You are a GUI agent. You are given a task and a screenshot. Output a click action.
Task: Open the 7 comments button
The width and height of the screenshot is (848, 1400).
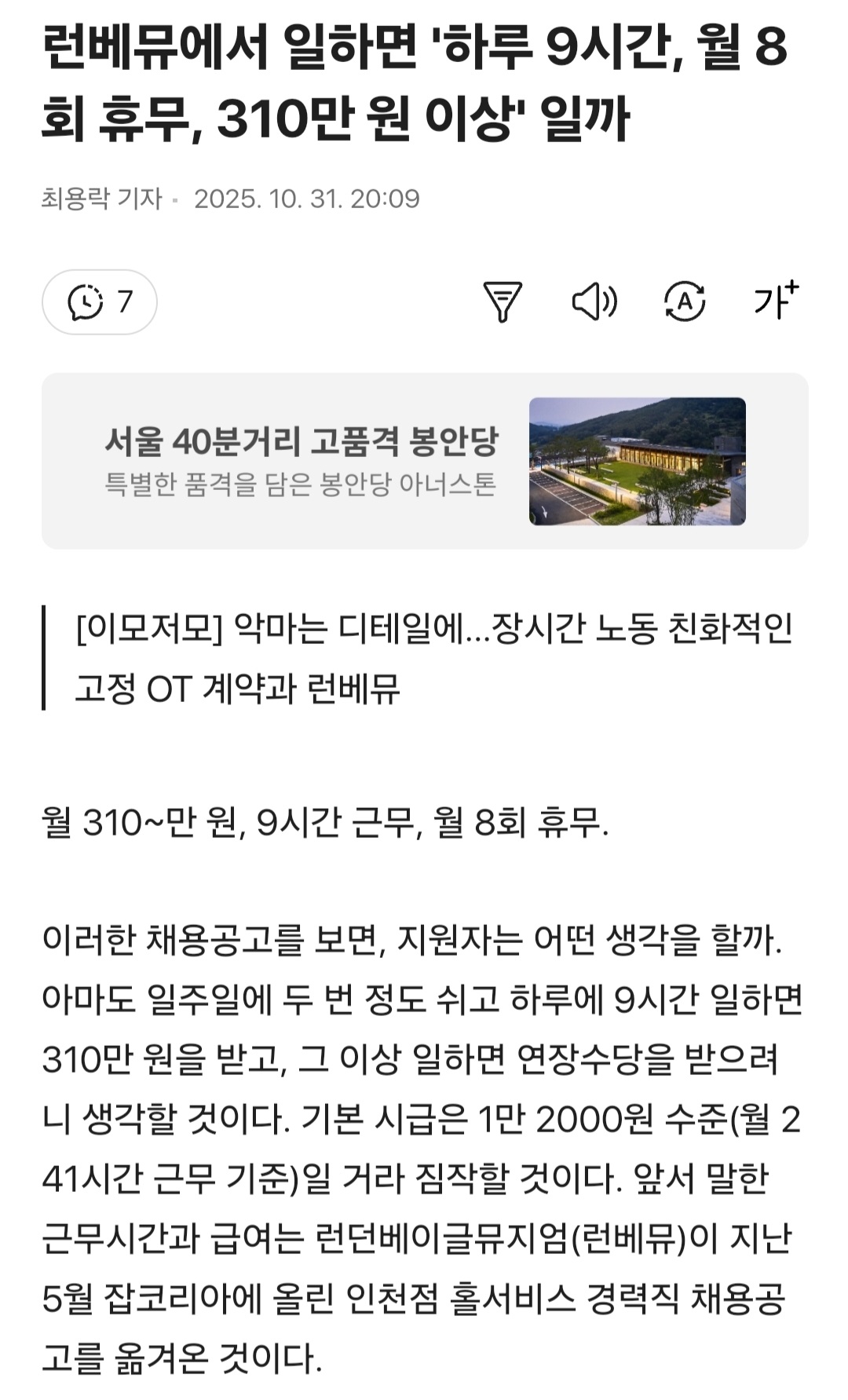[100, 302]
